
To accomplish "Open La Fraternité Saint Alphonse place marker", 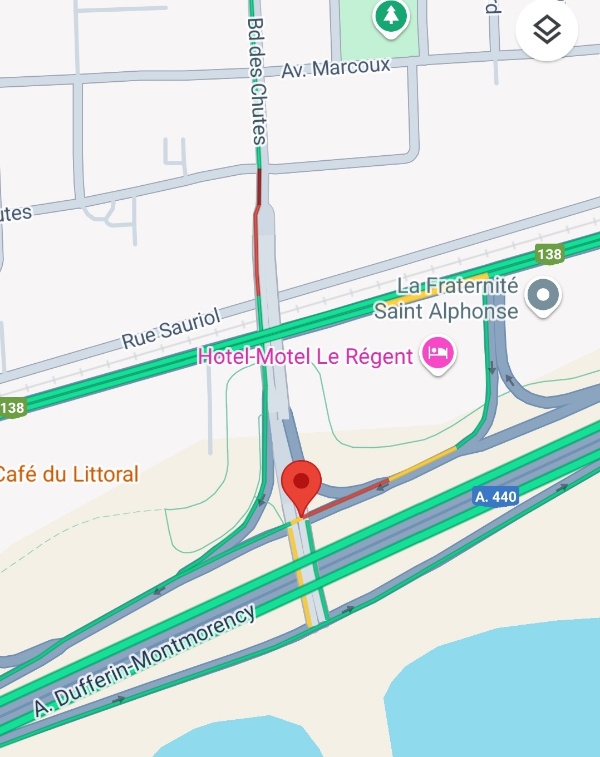I will pos(544,295).
